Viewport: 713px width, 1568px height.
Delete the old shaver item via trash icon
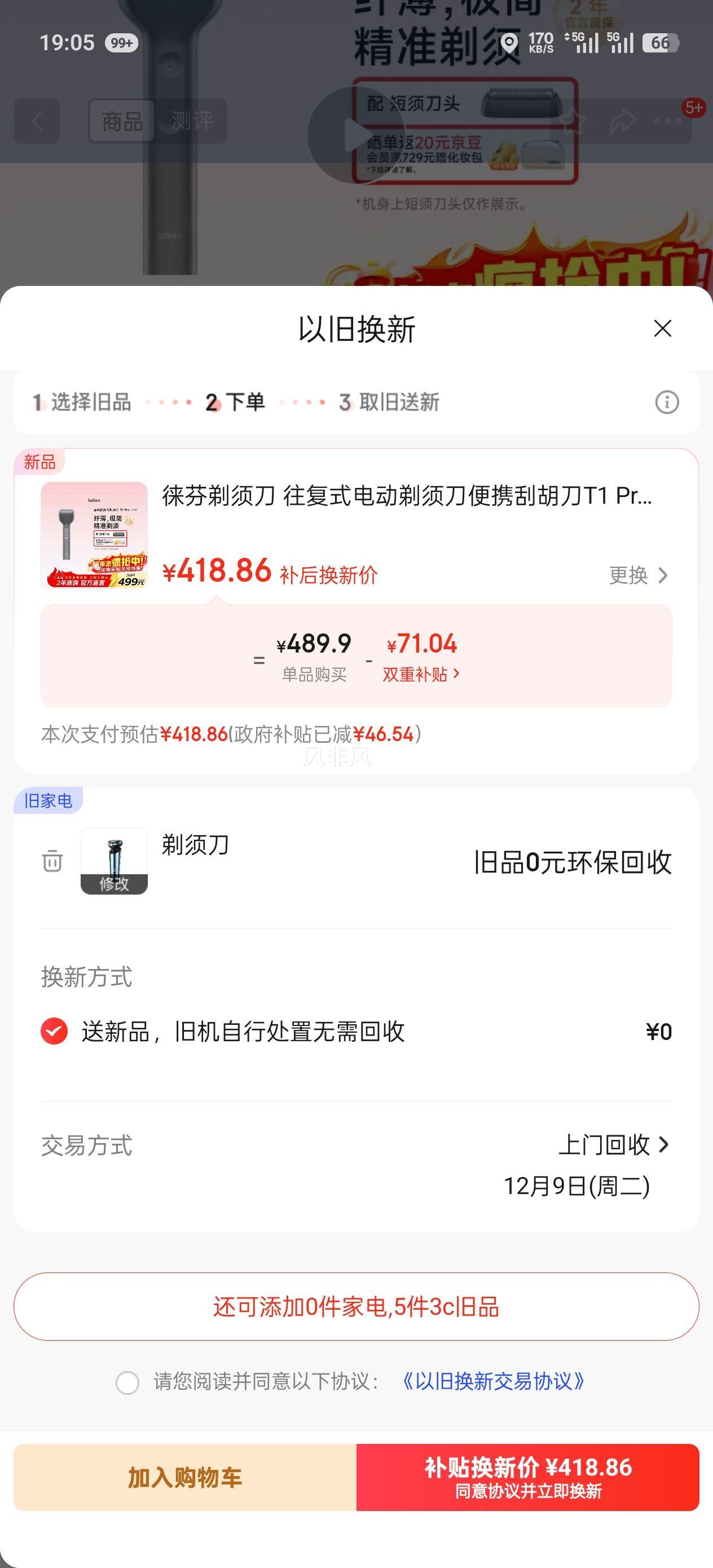tap(52, 861)
